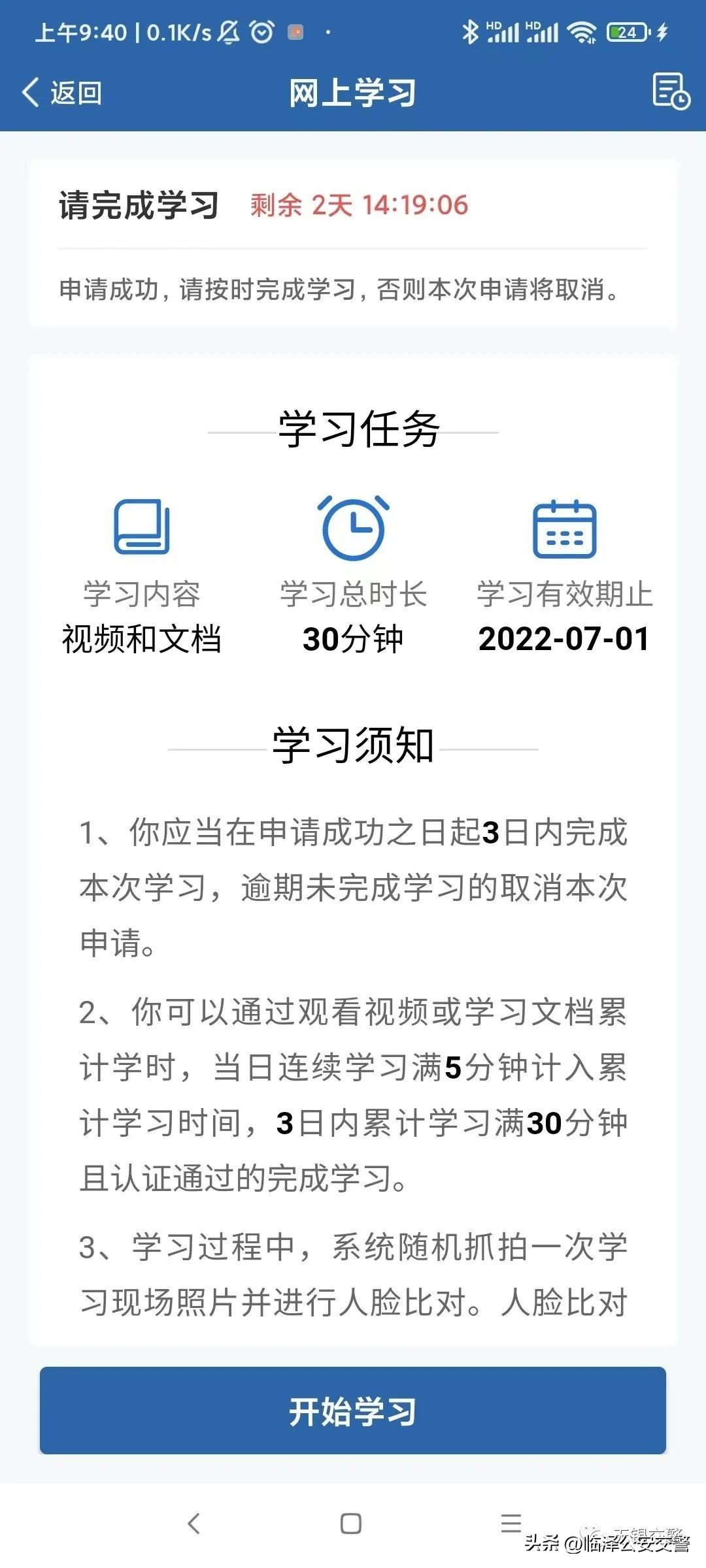Open the learning record icon top right
Viewport: 706px width, 1568px height.
671,93
